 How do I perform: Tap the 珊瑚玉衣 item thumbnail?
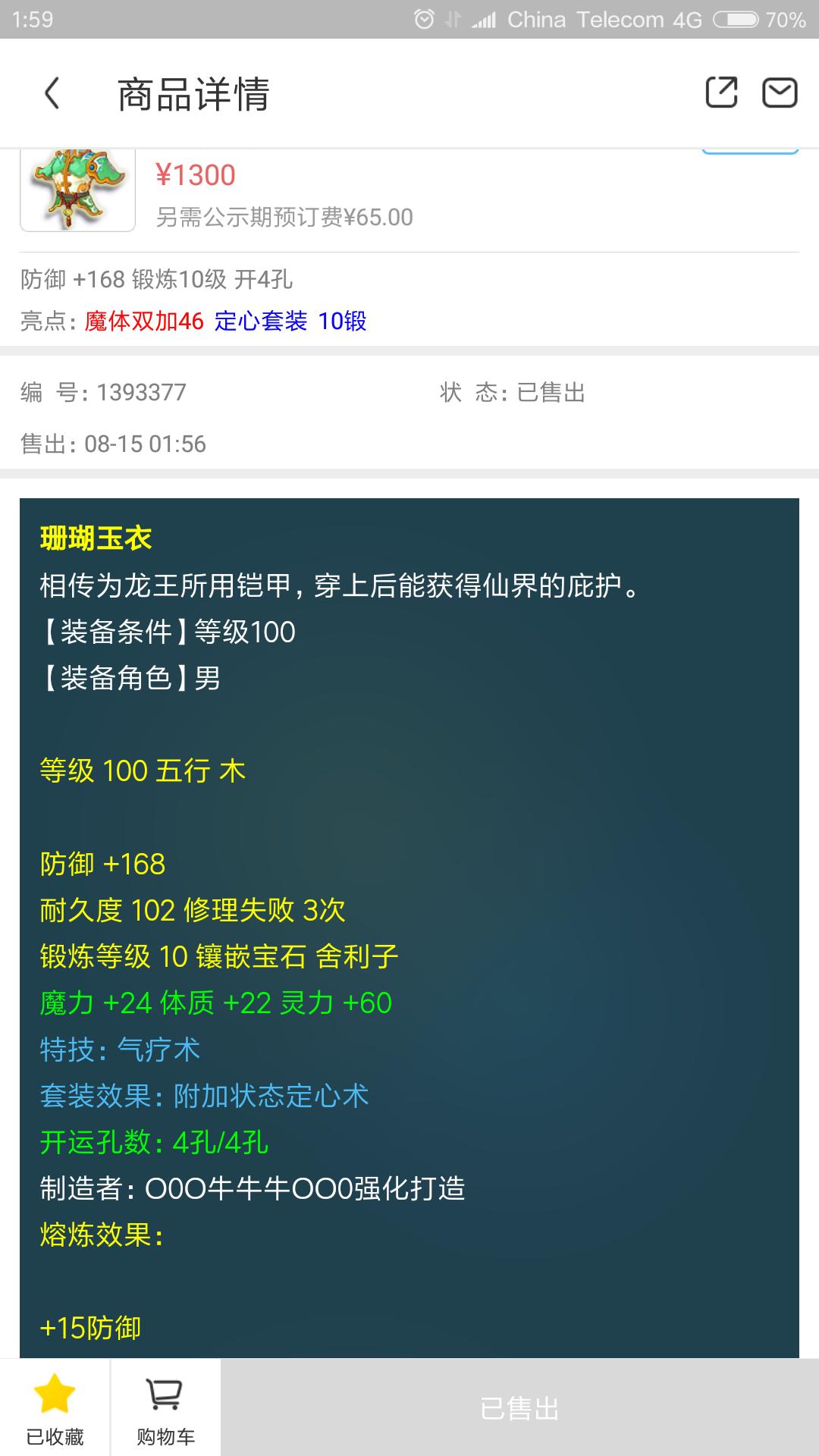(77, 190)
